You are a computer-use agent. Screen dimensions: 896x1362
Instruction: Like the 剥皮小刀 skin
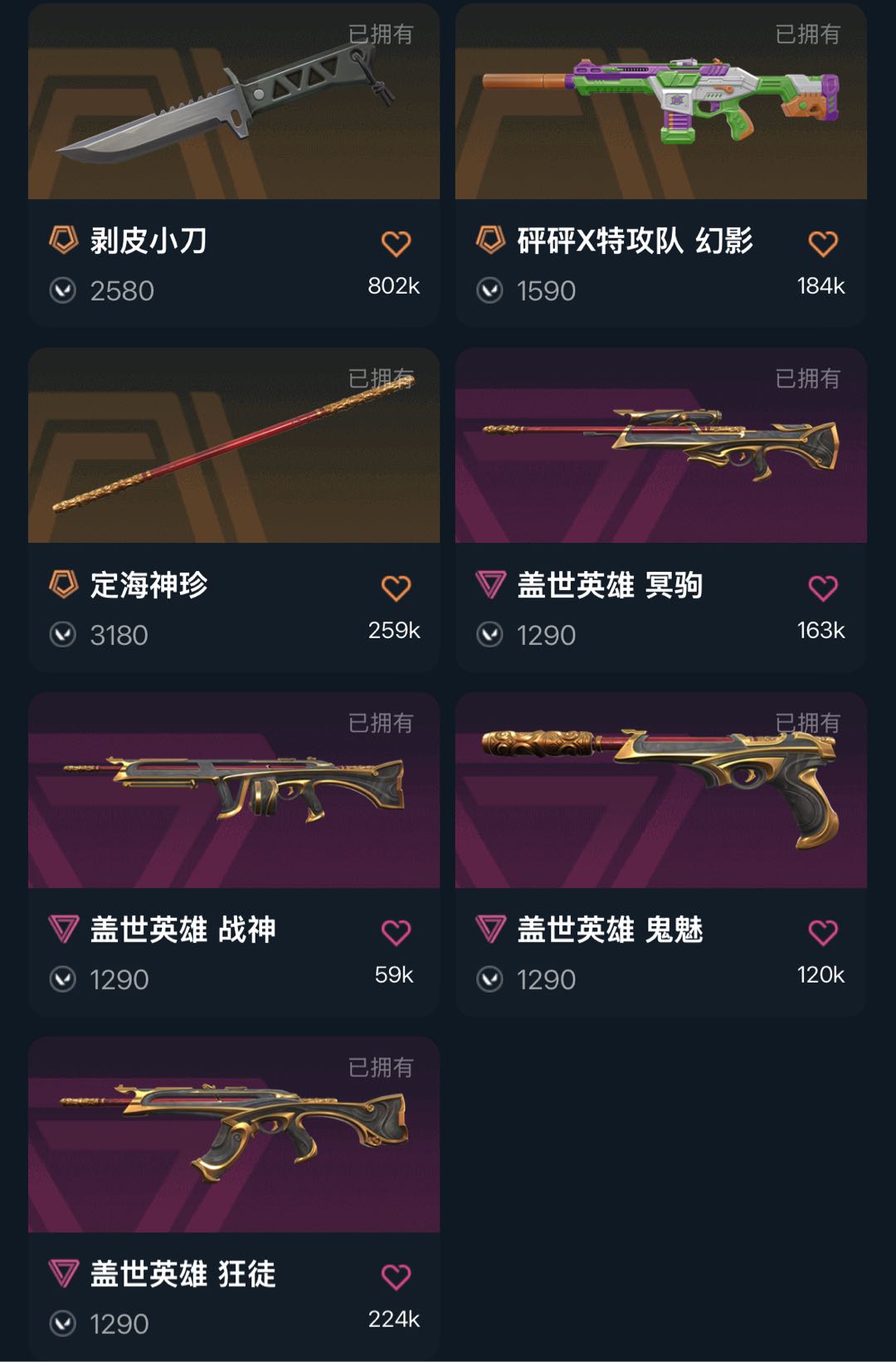coord(396,243)
